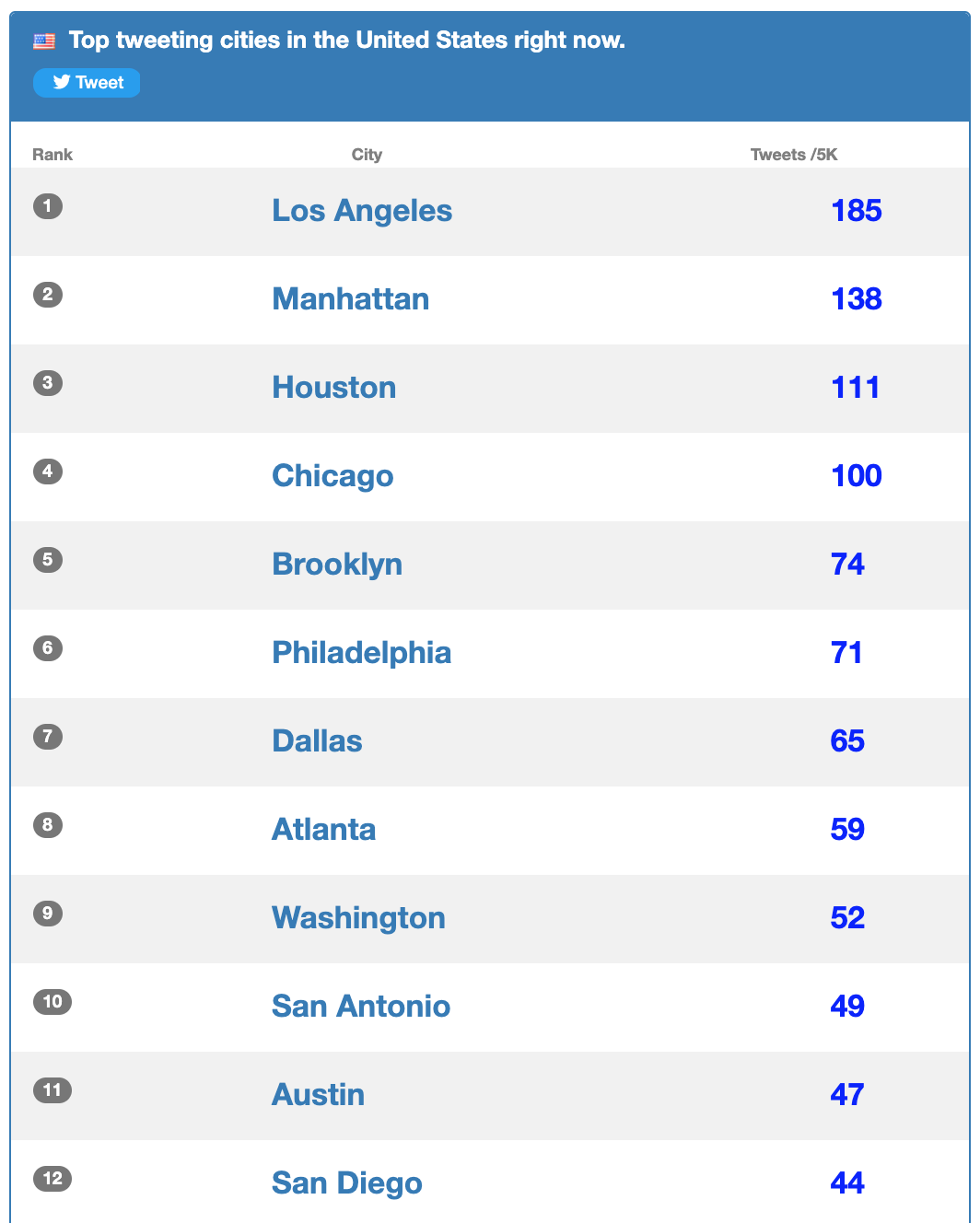This screenshot has width=980, height=1223.
Task: Open the Brooklyn city link
Action: coord(337,565)
